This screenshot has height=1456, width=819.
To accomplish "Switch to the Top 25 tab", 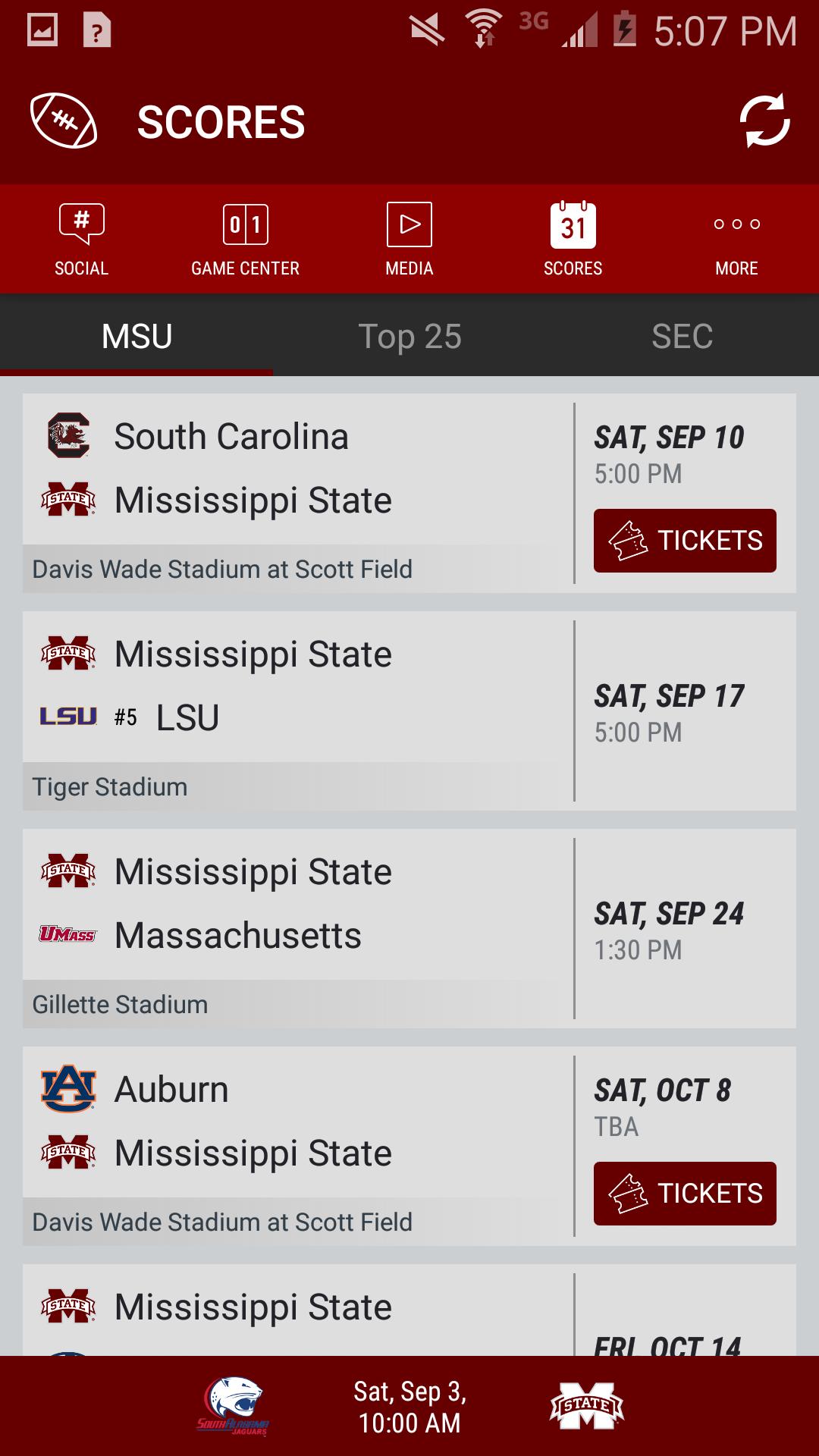I will tap(409, 336).
